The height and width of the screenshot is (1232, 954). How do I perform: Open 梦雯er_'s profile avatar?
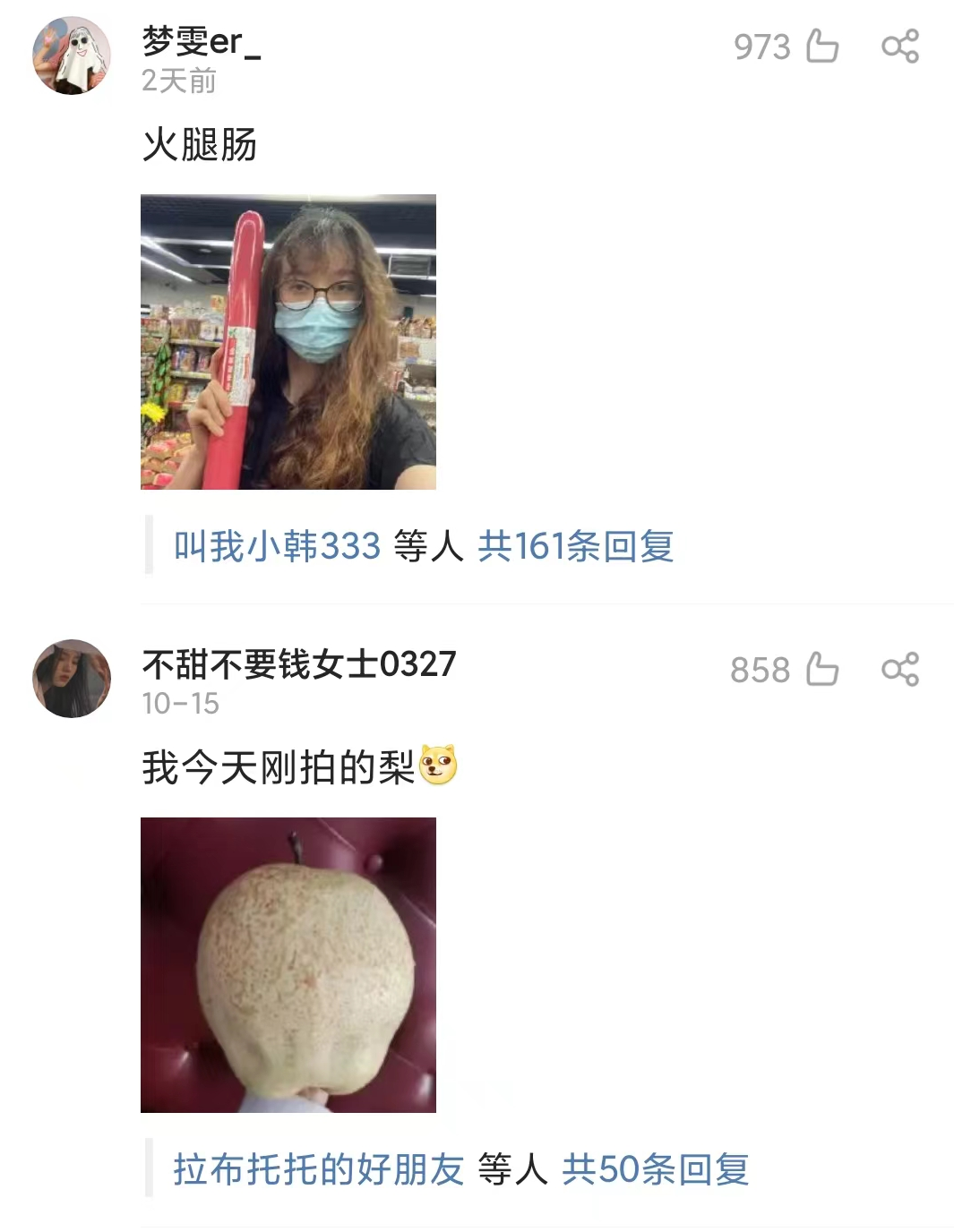[x=72, y=56]
